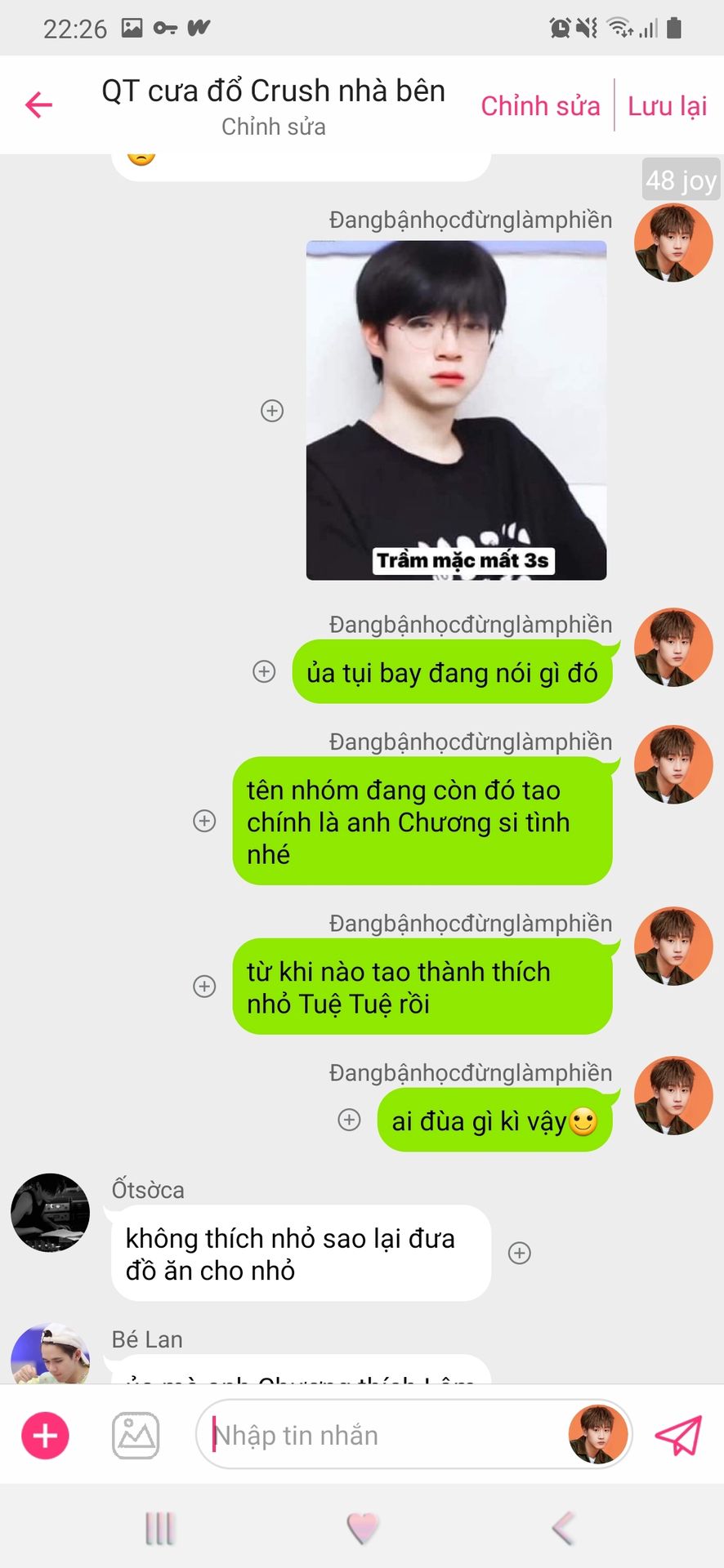Go home via the heart button
Viewport: 724px width, 1568px height.
[362, 1528]
